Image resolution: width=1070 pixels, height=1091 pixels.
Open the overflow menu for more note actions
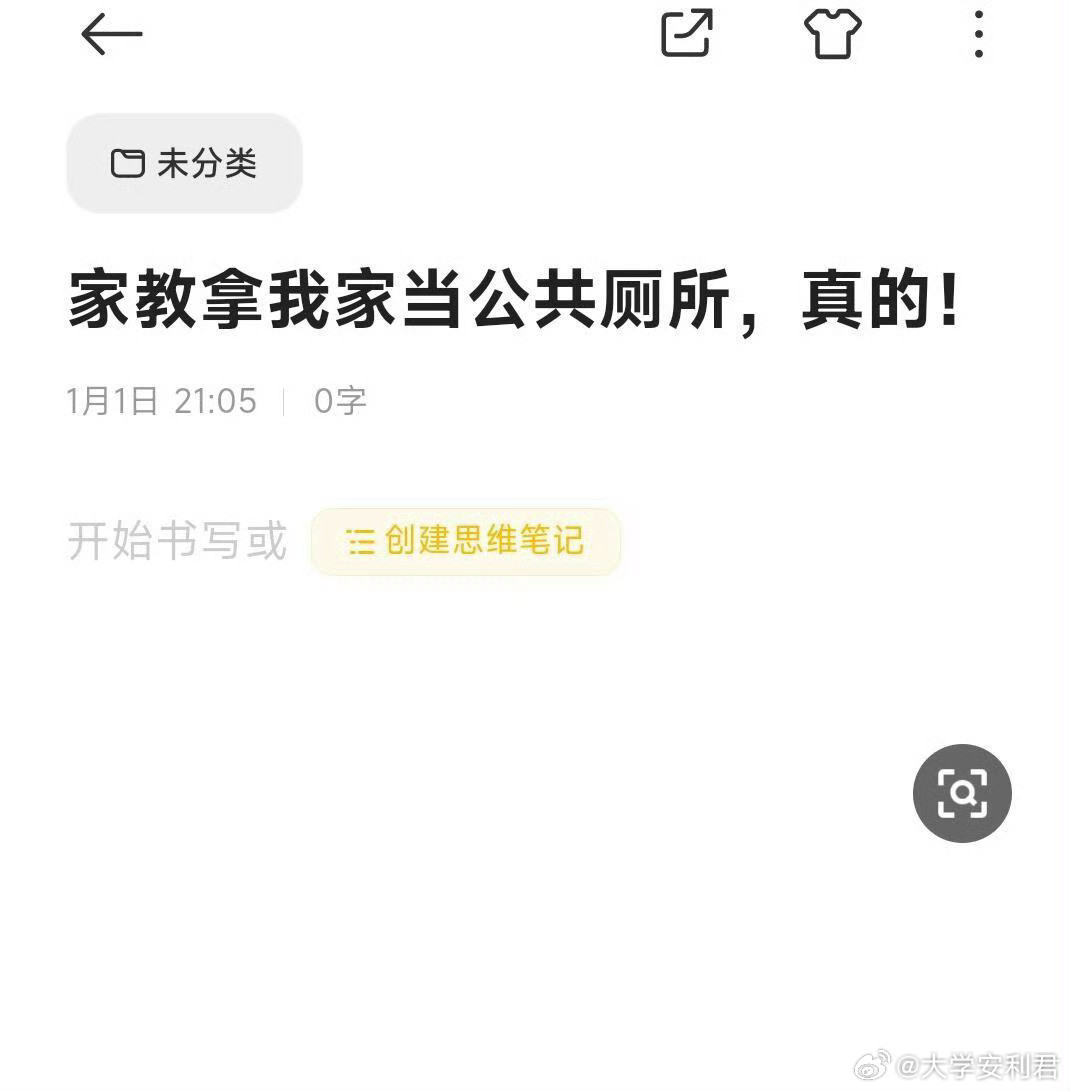(x=978, y=35)
